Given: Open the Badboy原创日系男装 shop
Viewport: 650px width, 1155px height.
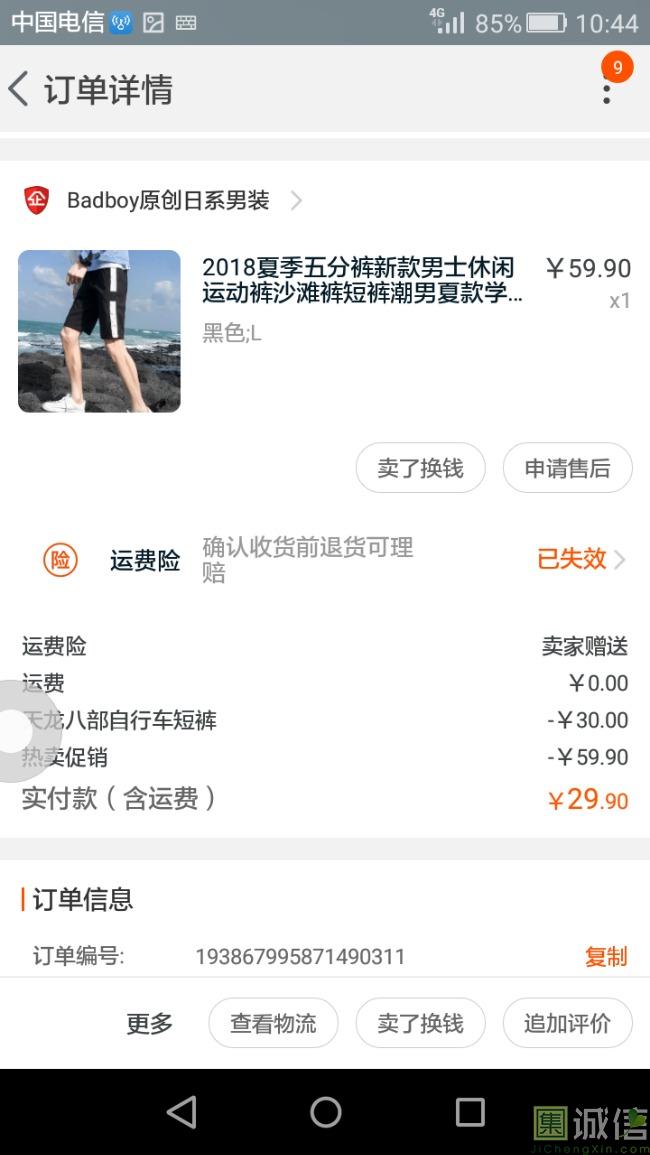Looking at the screenshot, I should coord(168,201).
